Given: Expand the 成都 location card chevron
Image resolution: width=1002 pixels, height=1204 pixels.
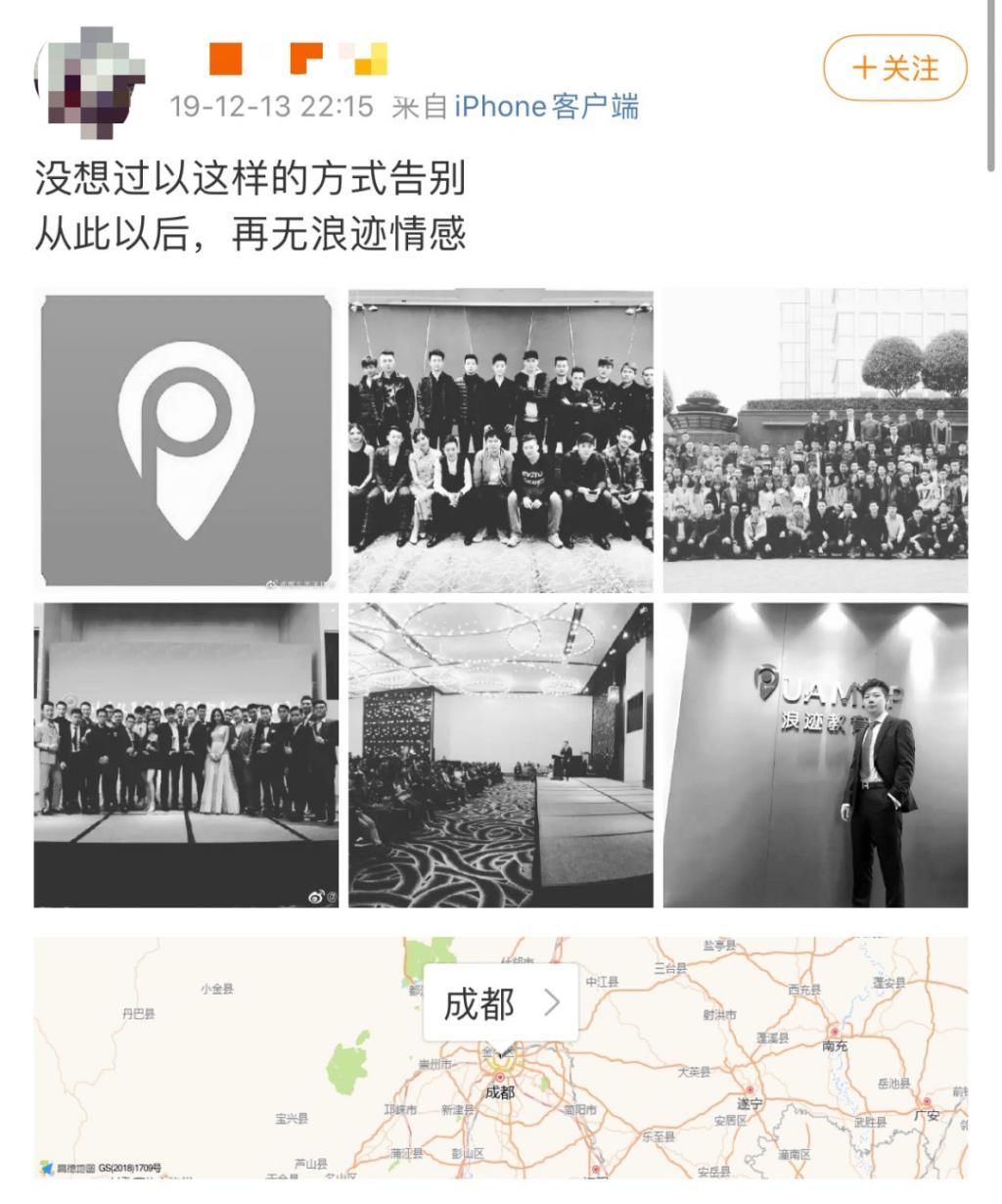Looking at the screenshot, I should (x=552, y=1001).
